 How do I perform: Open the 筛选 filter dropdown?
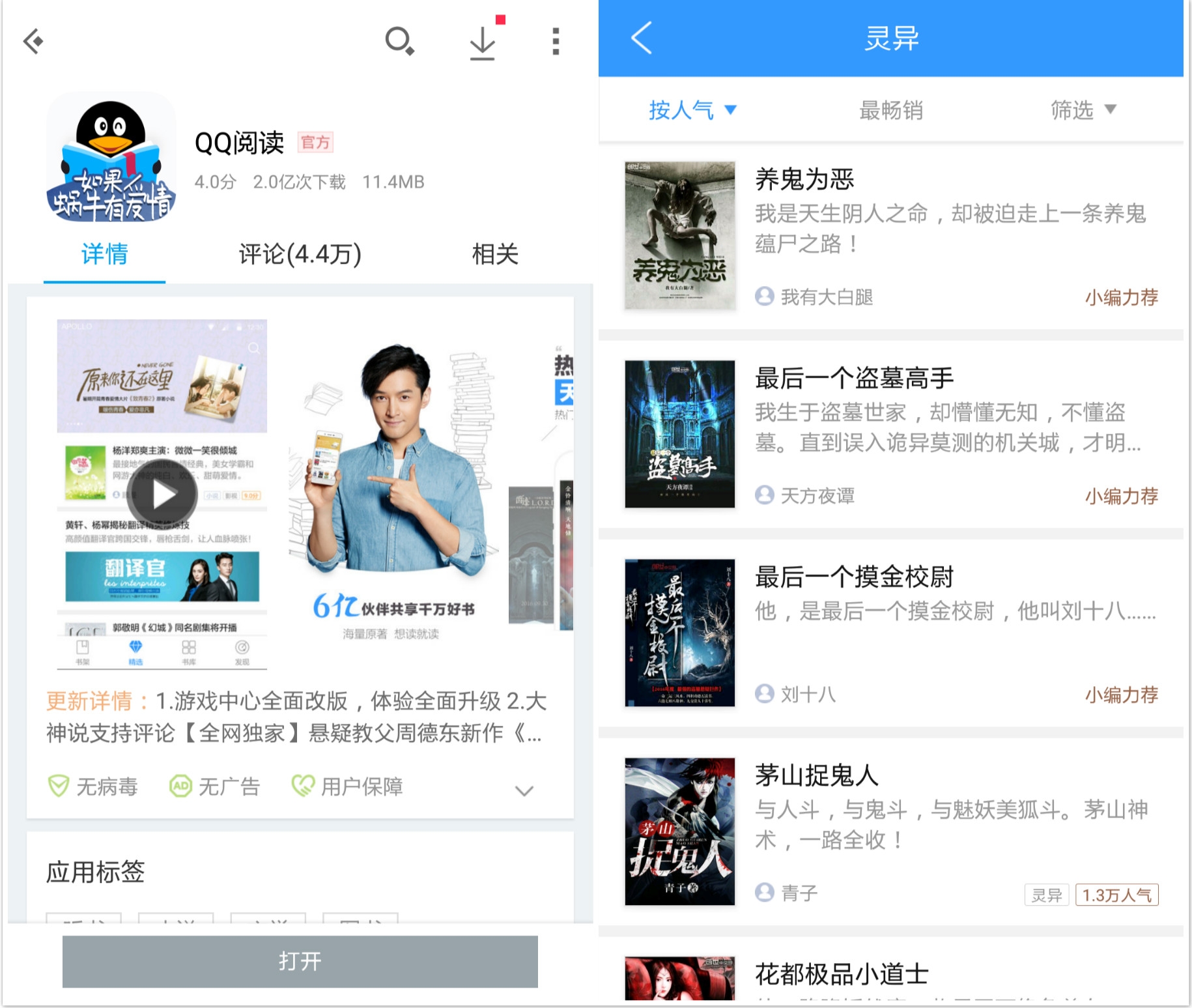coord(1083,110)
